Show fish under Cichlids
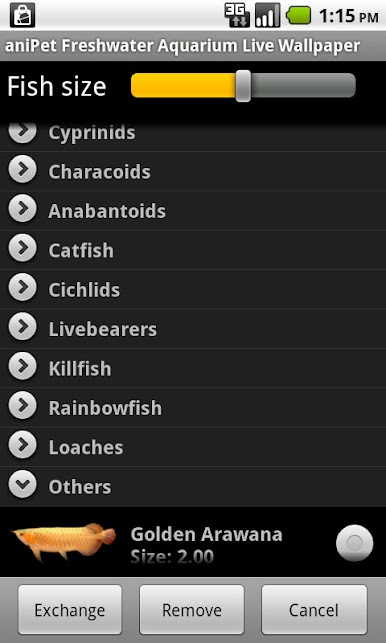 [x=193, y=290]
